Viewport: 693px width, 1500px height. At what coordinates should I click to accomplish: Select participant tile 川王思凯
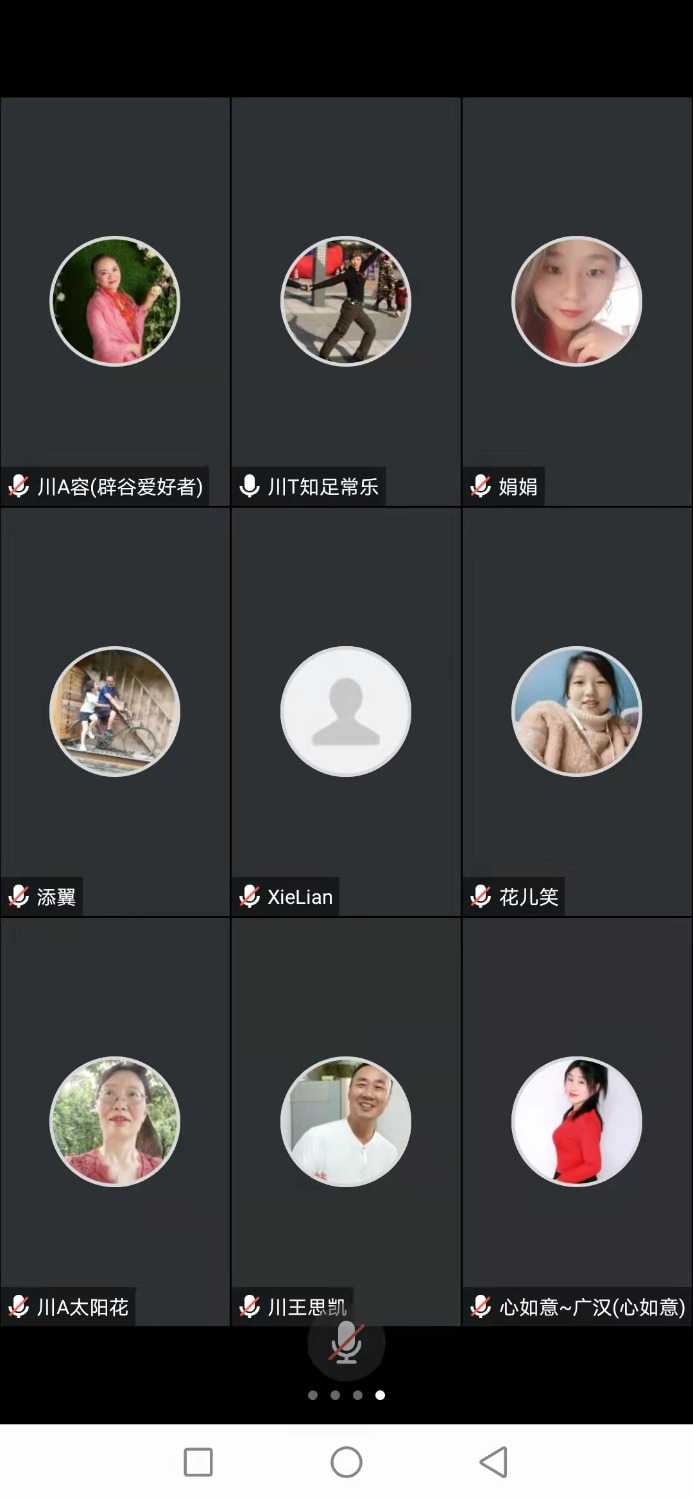(346, 1122)
